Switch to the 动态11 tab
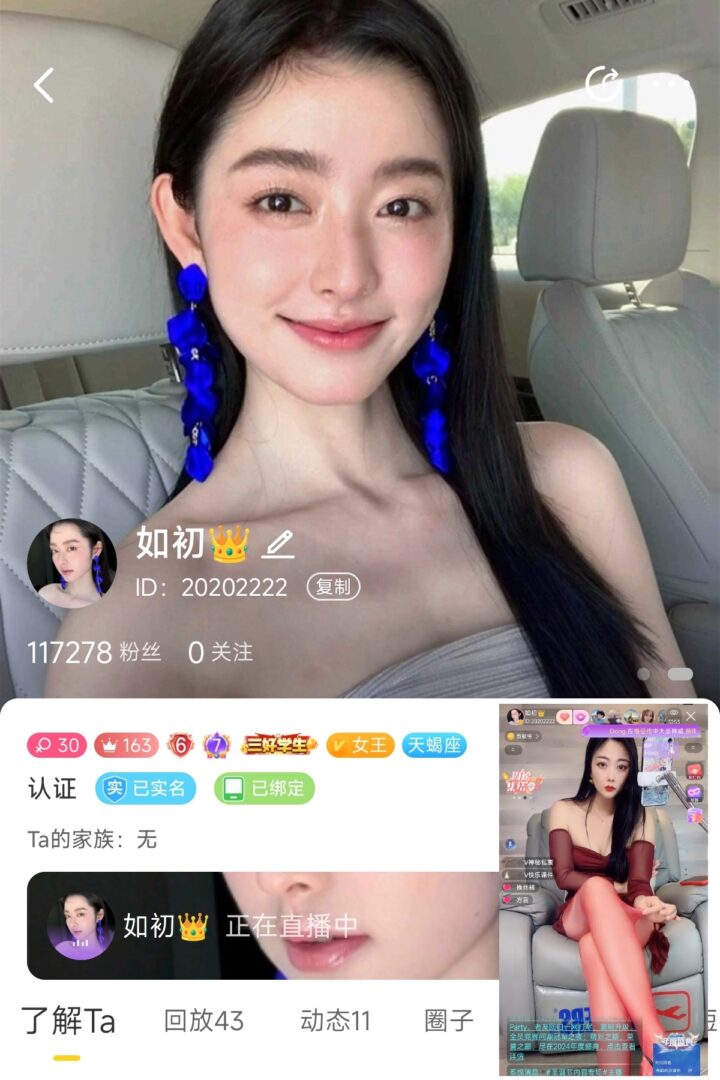Viewport: 720px width, 1080px height. [335, 1021]
